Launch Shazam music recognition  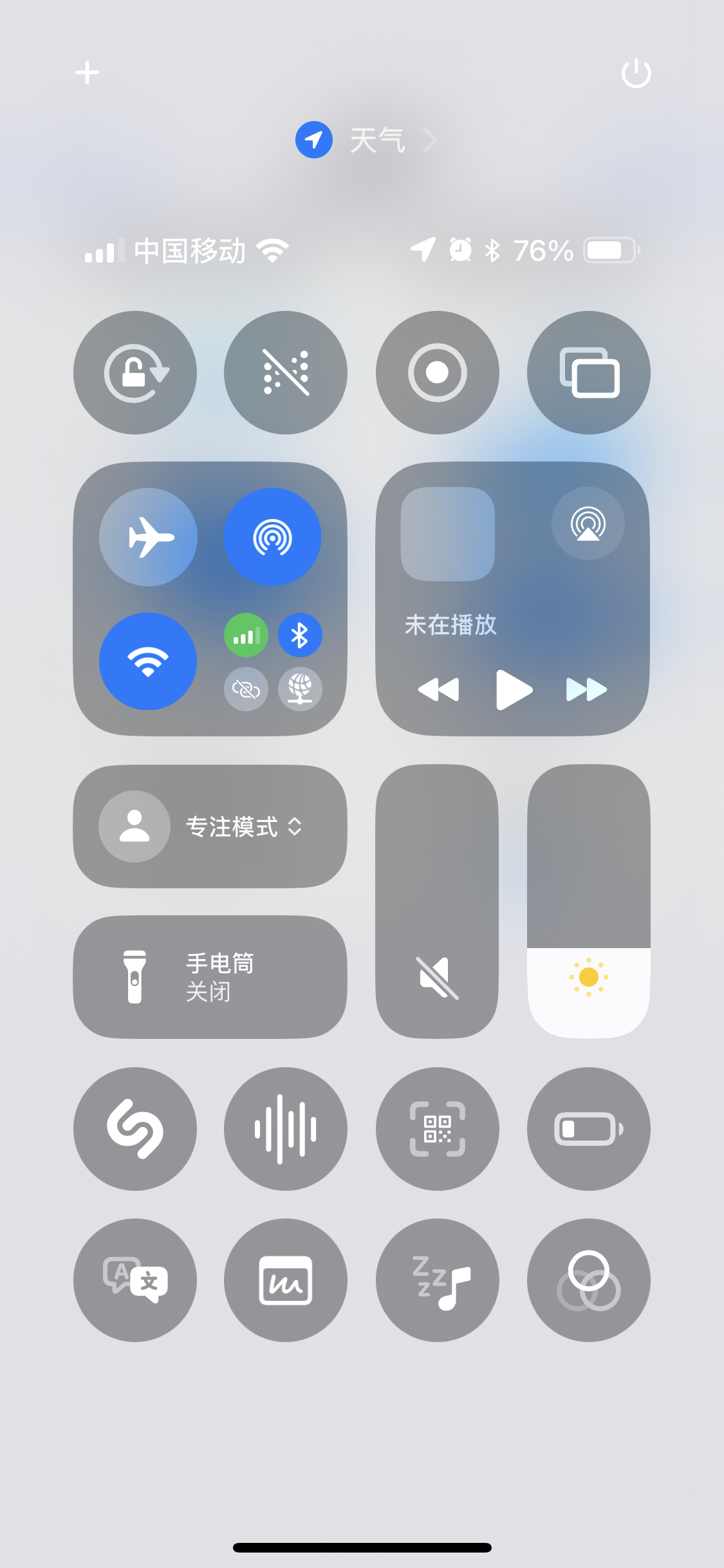click(x=135, y=1129)
